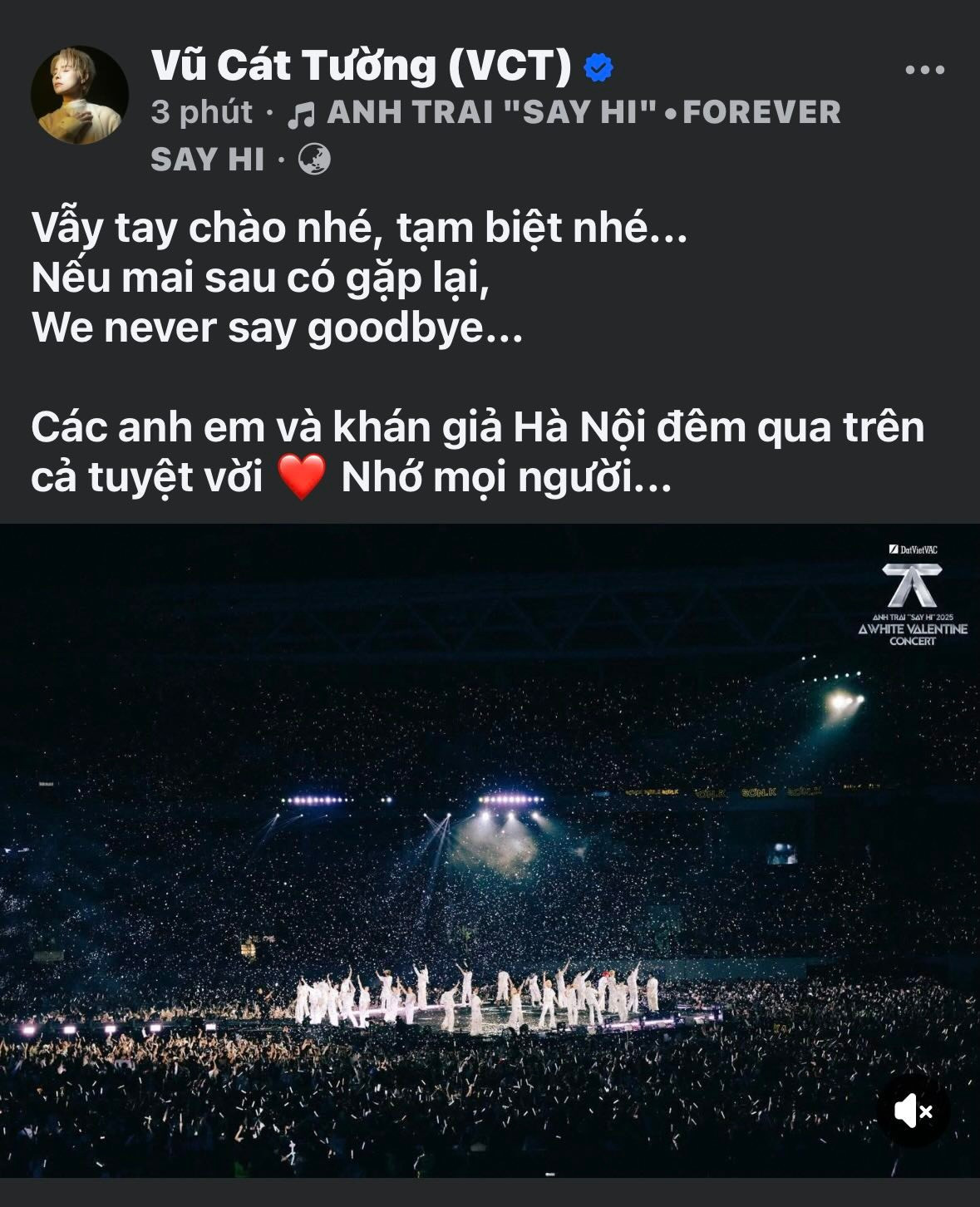Open Vũ Cát Tường's profile picture
This screenshot has height=1207, width=980.
80,95
